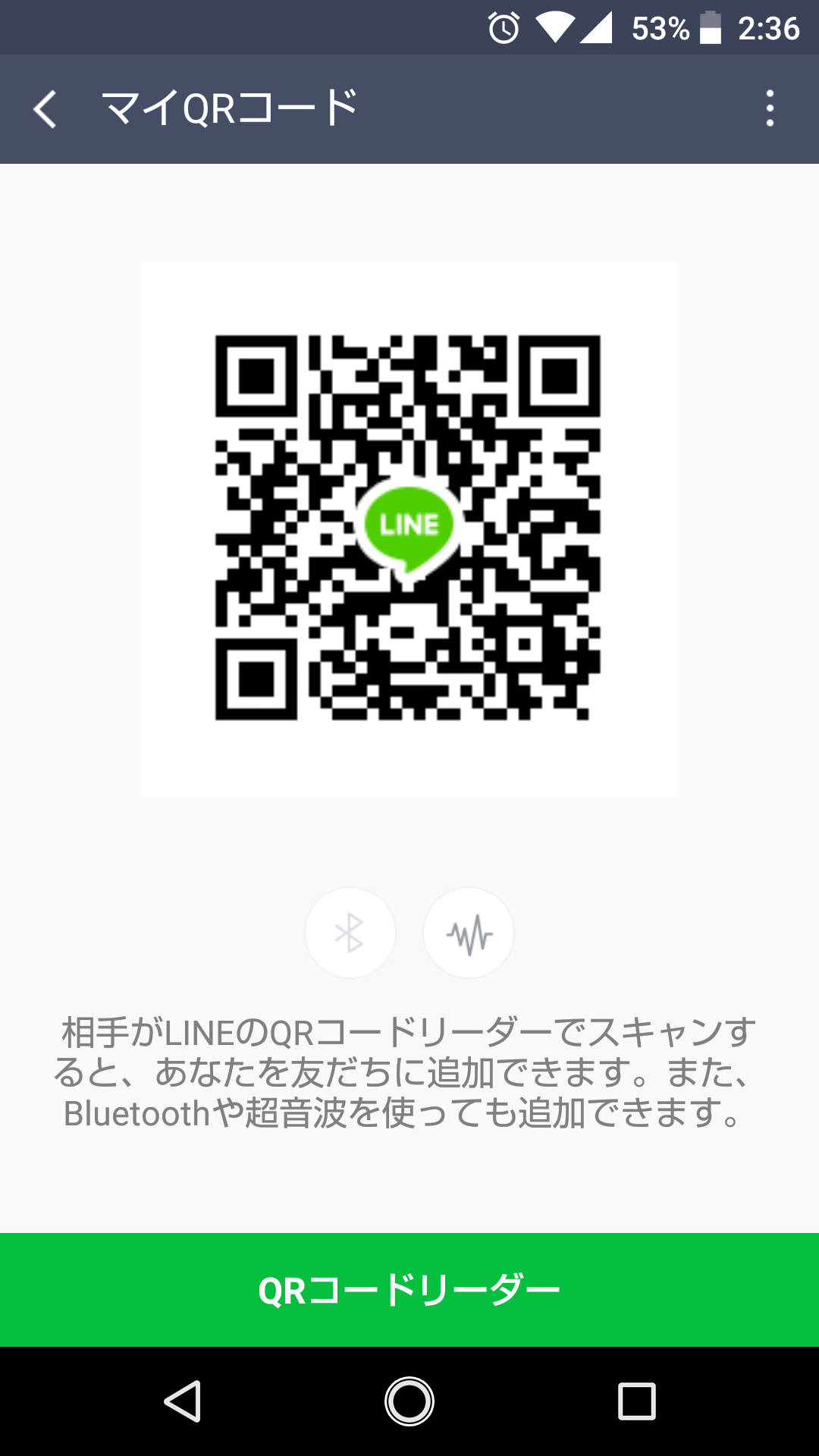Select the Bluetooth add-friend icon

click(350, 933)
